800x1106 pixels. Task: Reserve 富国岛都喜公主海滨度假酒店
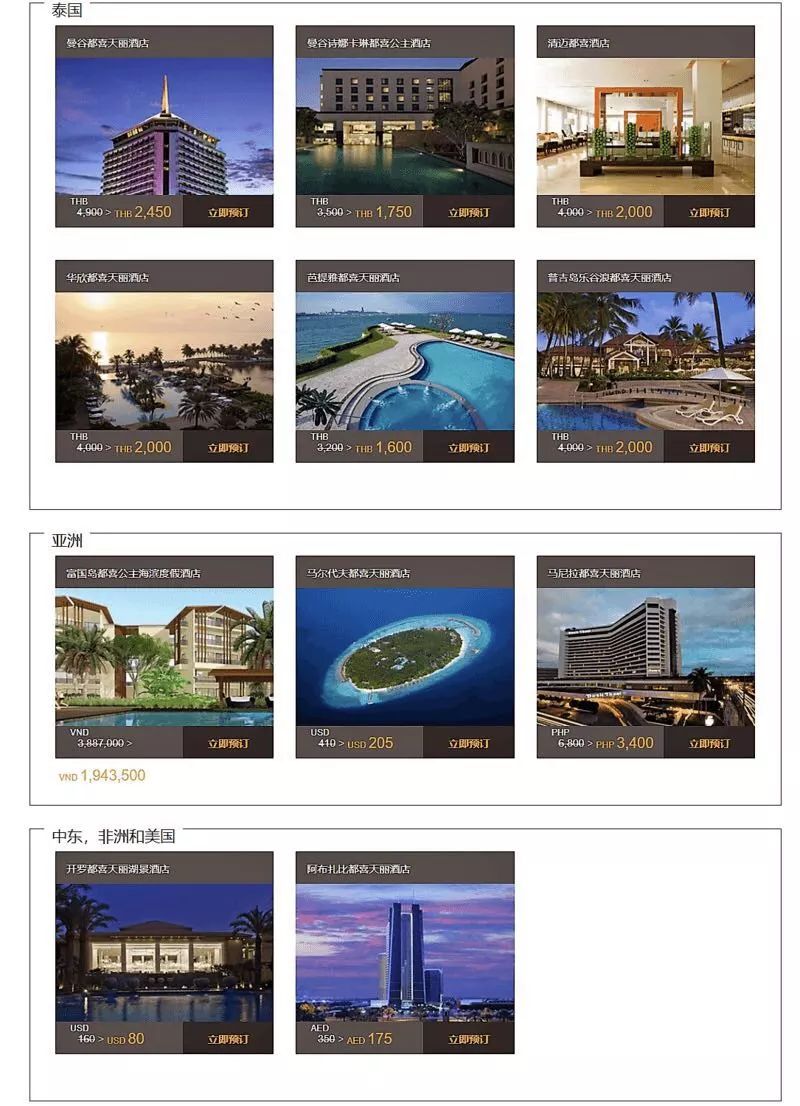(228, 743)
